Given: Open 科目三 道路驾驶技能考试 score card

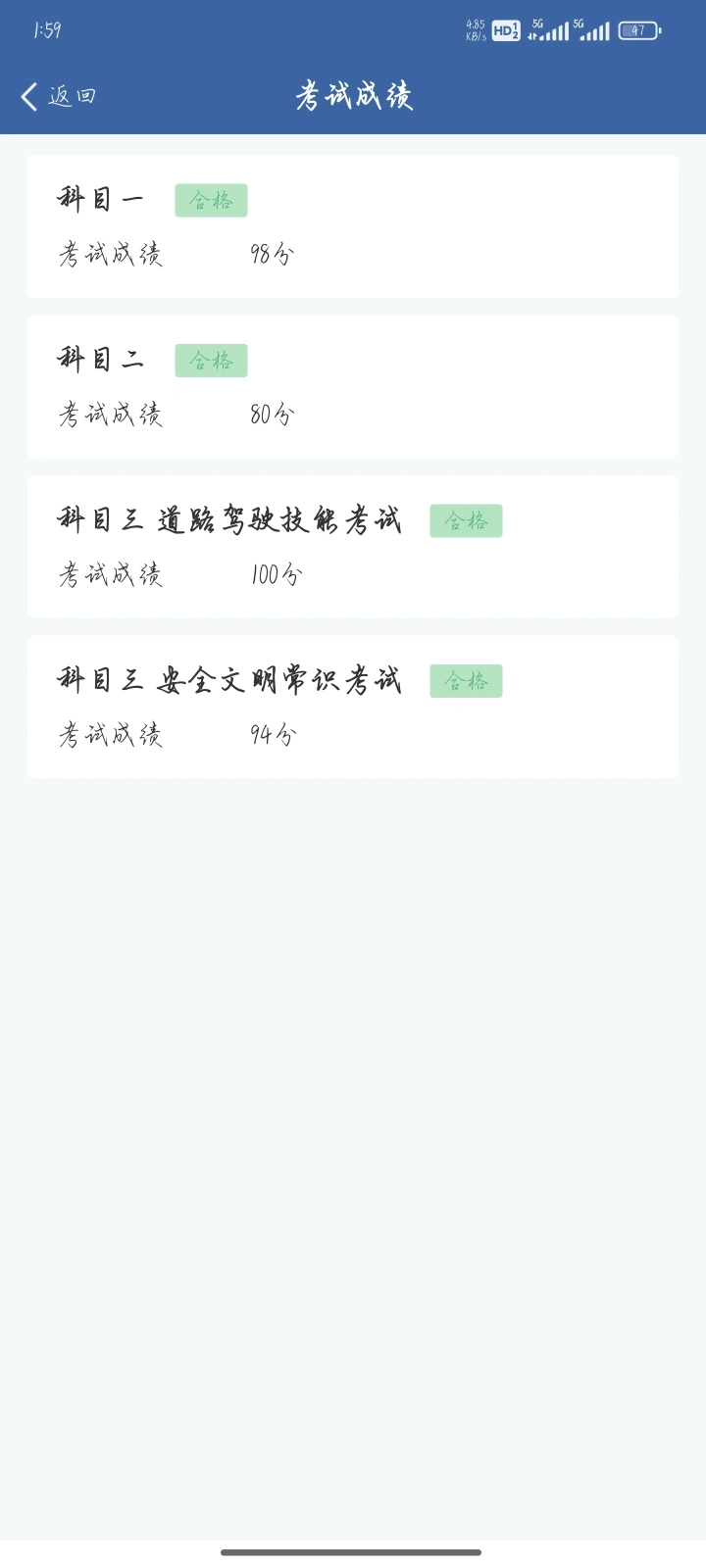Looking at the screenshot, I should pos(353,547).
